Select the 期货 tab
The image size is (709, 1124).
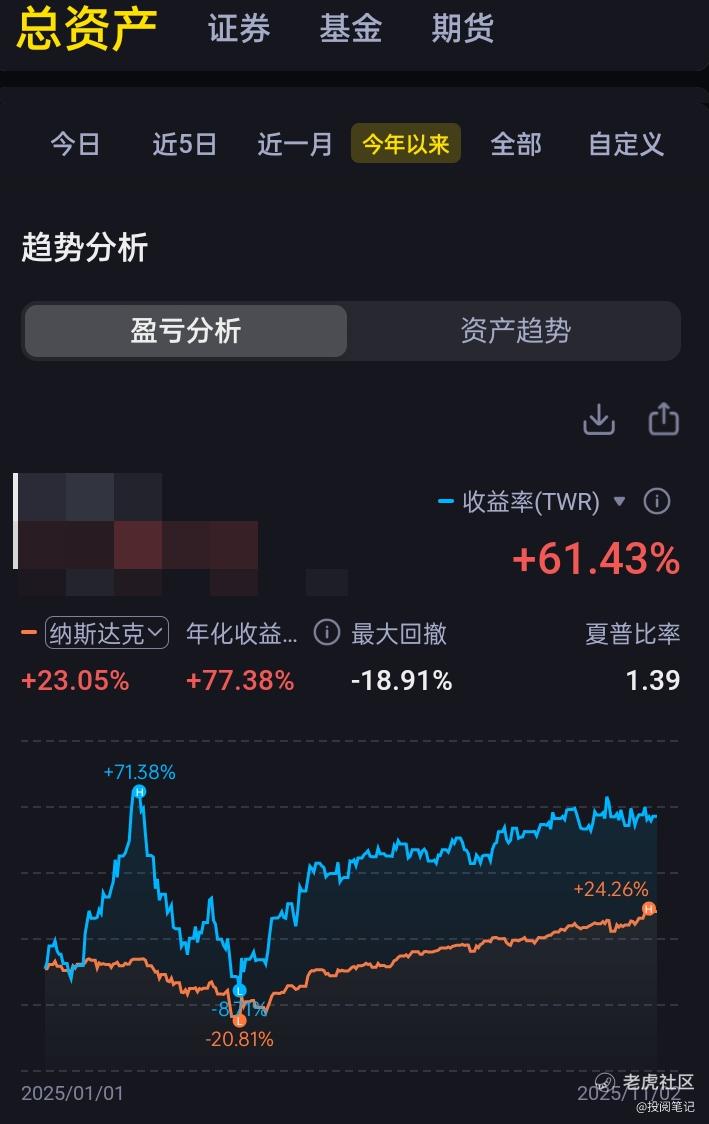tap(463, 28)
